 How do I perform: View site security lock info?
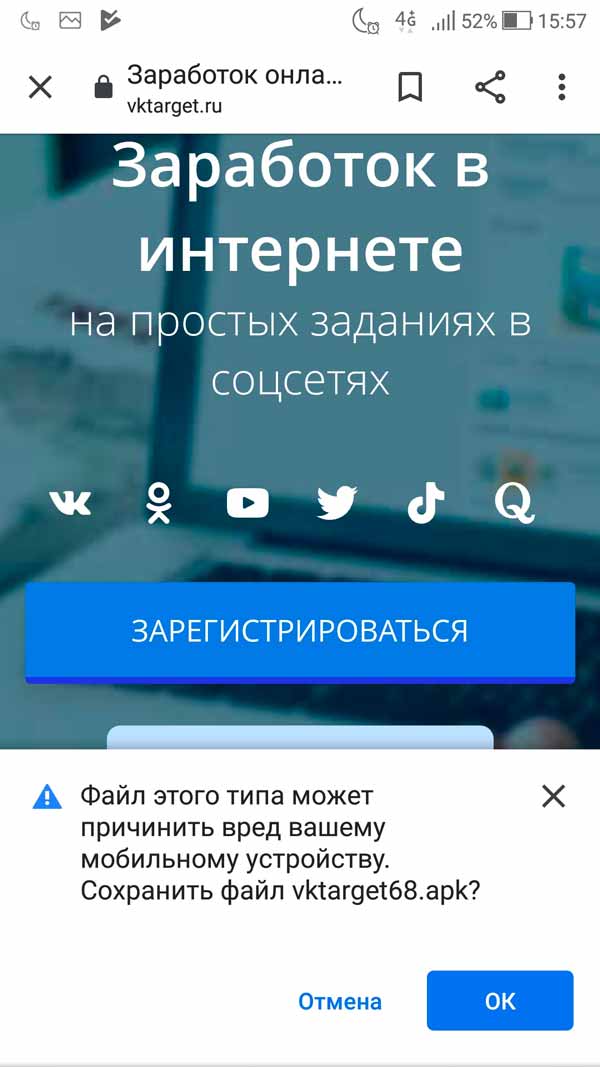pyautogui.click(x=103, y=89)
